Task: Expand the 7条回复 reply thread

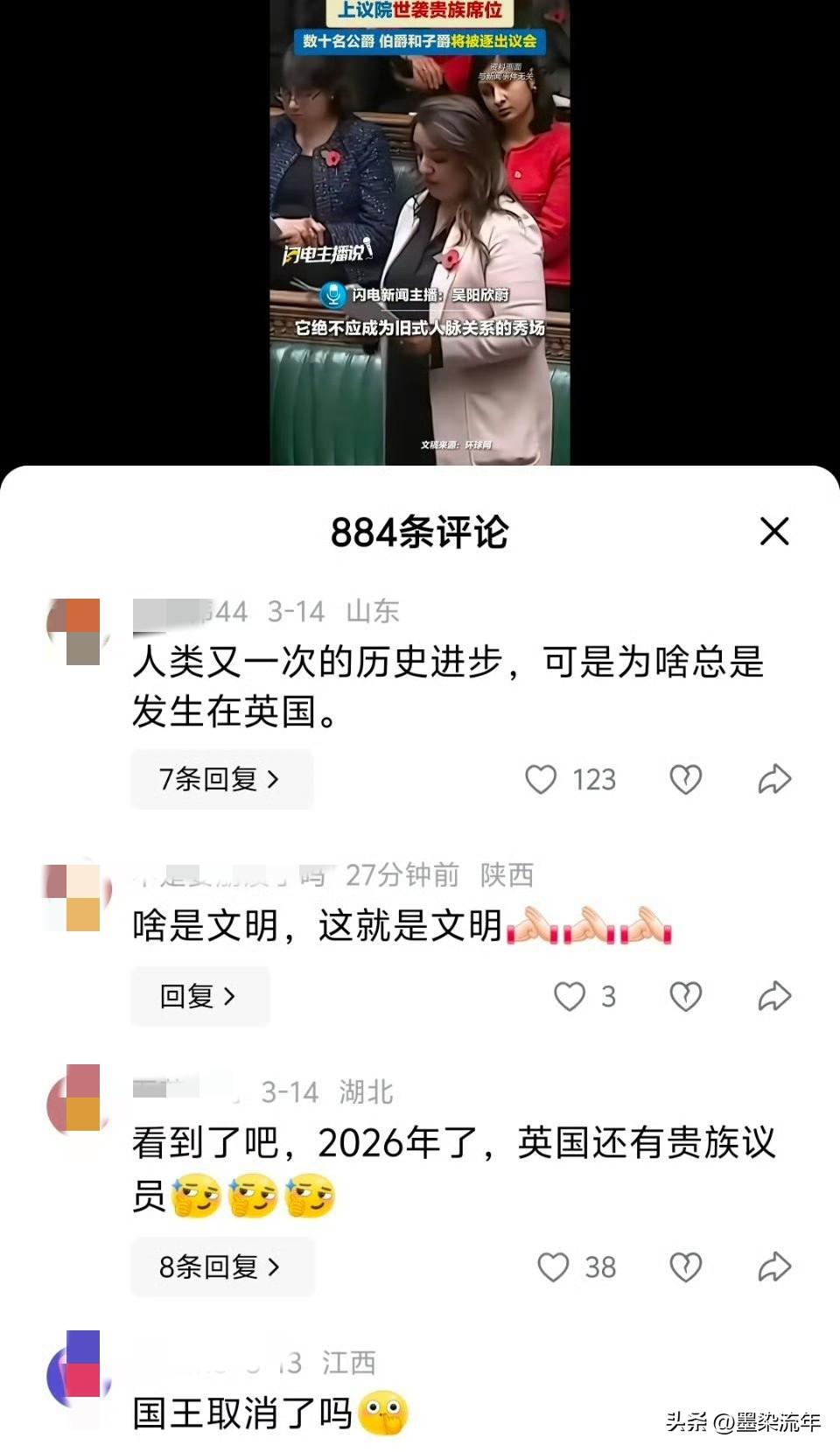Action: click(x=221, y=779)
